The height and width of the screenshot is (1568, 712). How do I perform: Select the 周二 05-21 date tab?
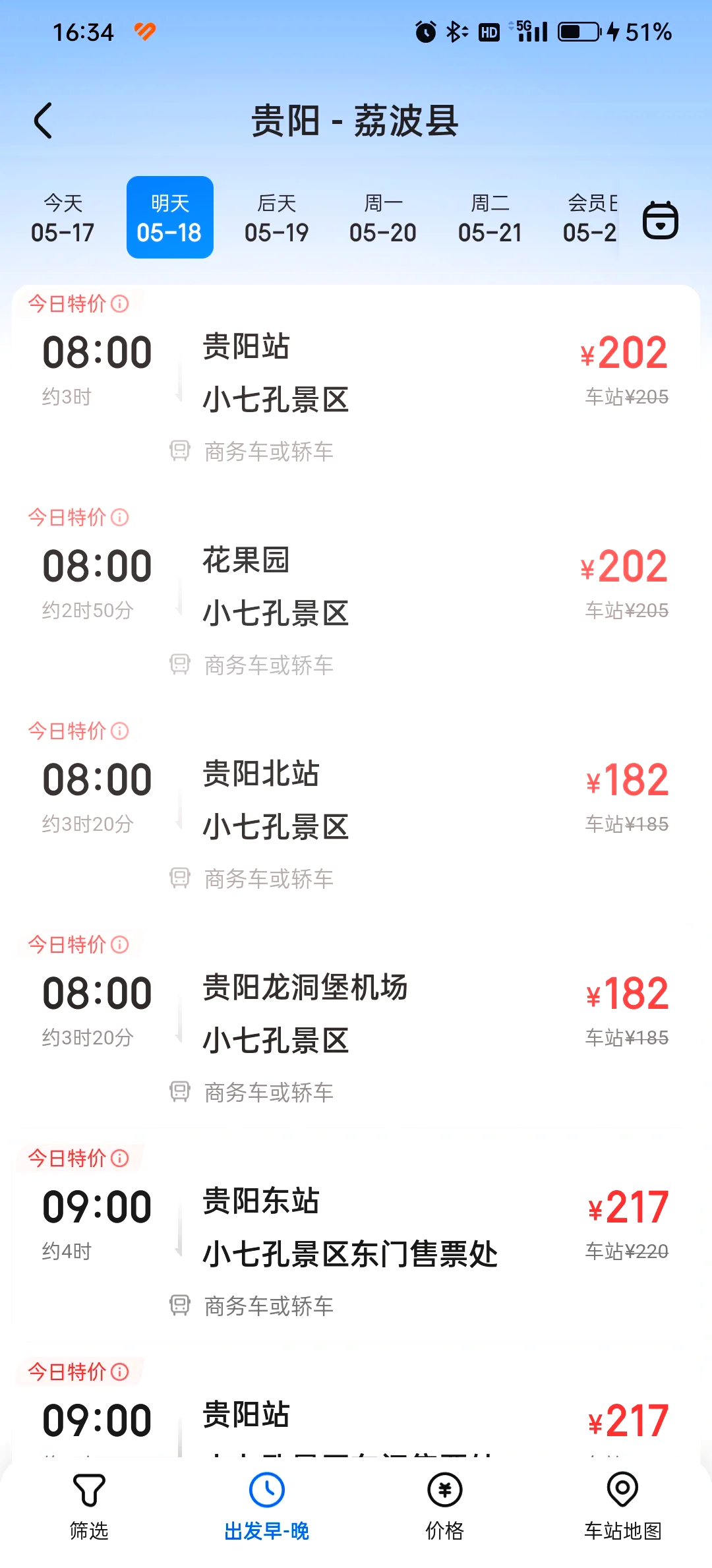click(489, 218)
